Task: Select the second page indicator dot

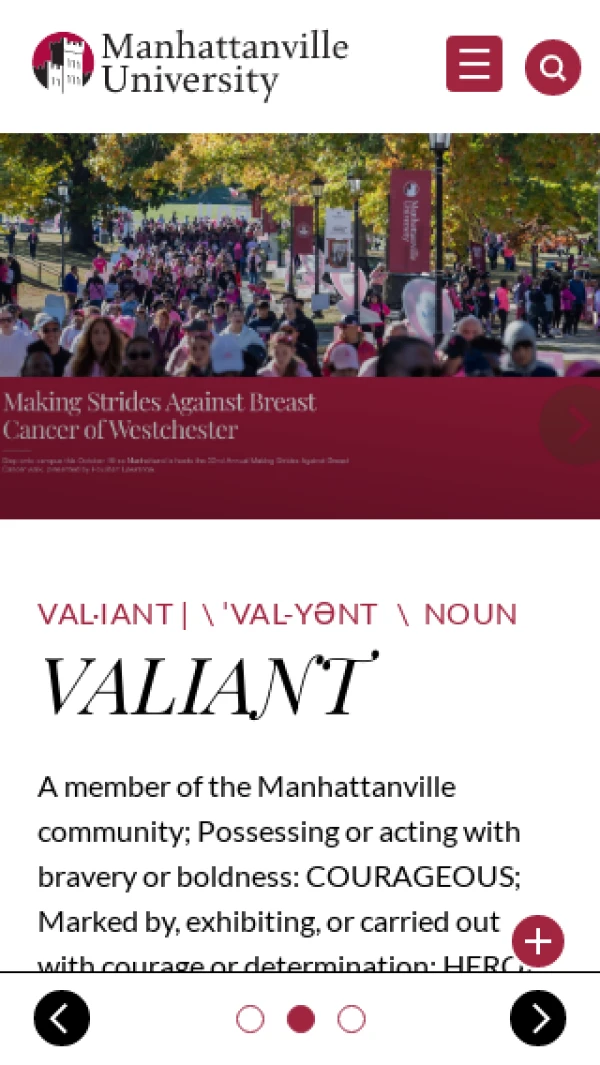Action: (x=301, y=1019)
